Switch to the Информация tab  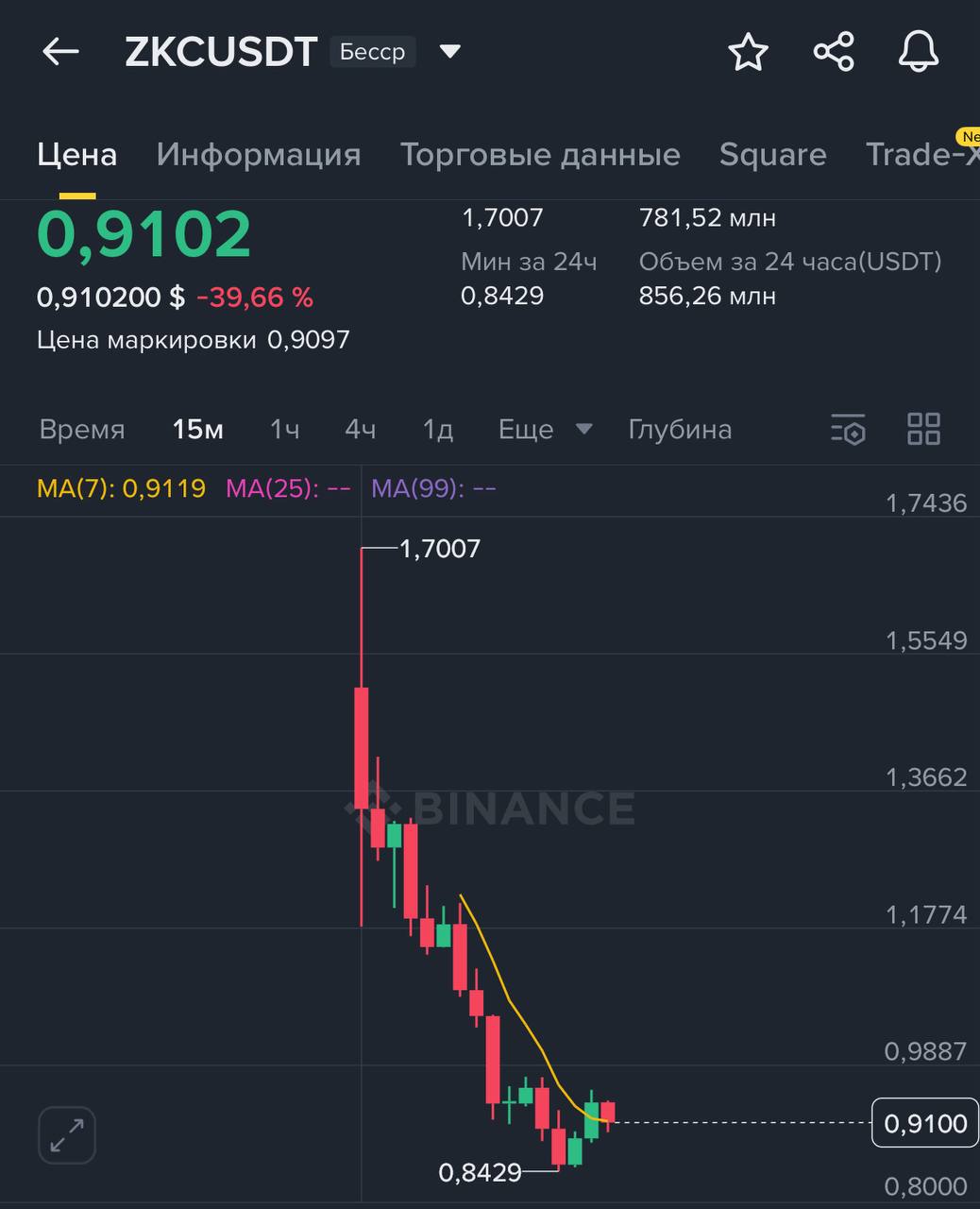pyautogui.click(x=259, y=155)
